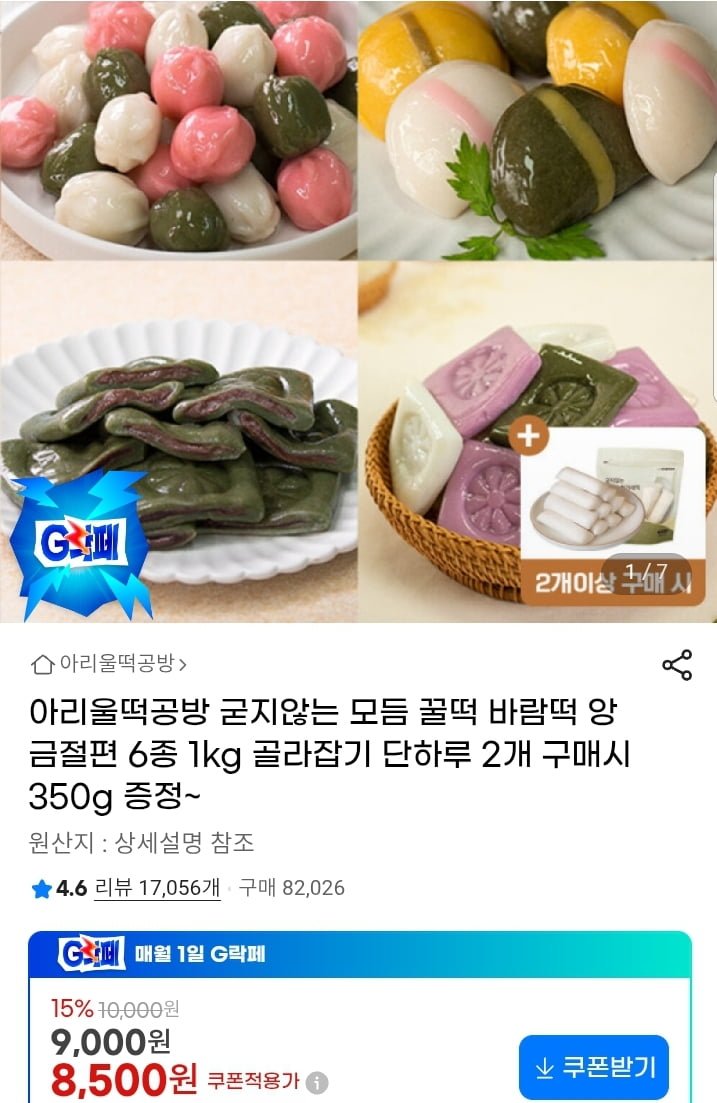Open the product photo gallery
717x1103 pixels.
(358, 310)
